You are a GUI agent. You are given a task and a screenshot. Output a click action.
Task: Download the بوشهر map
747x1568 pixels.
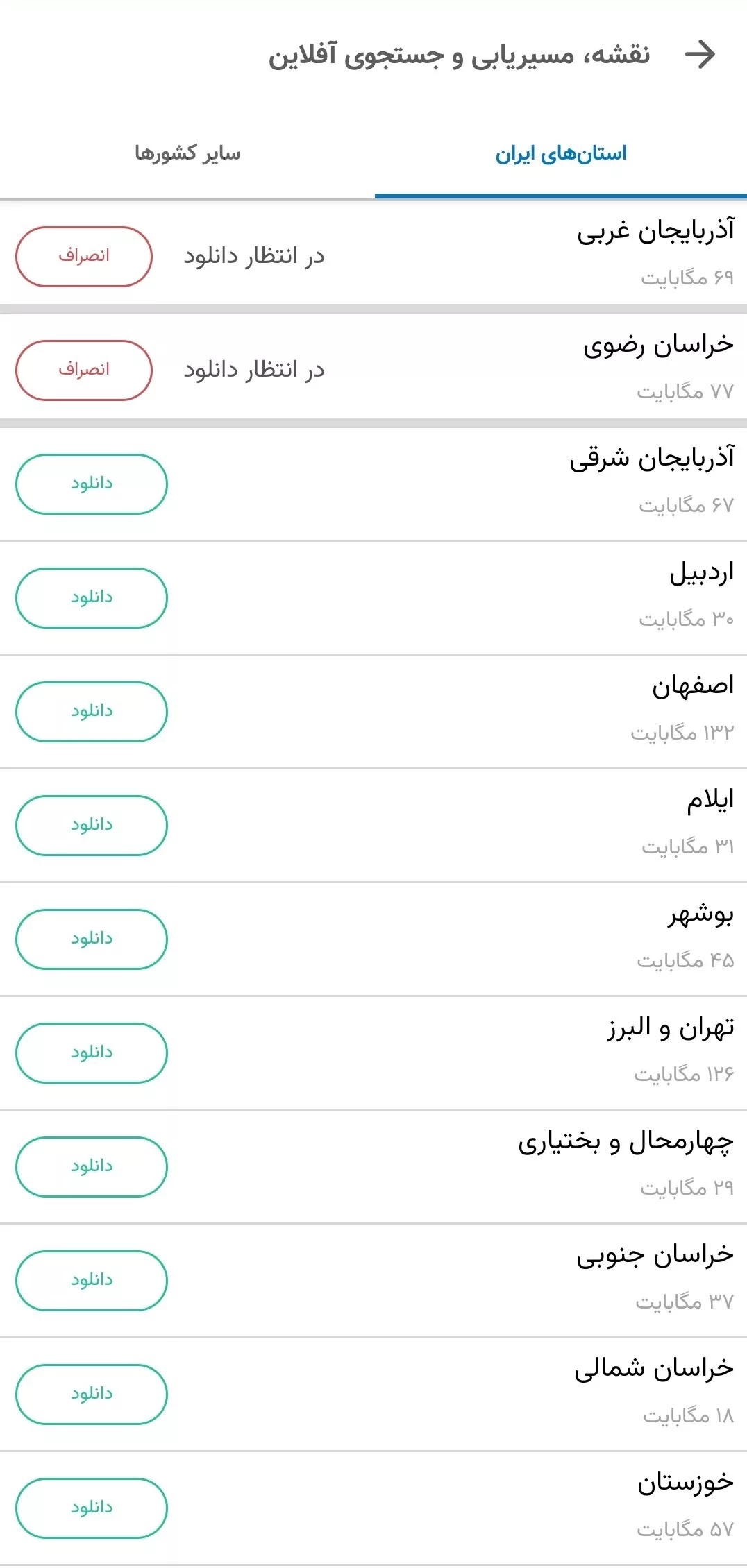tap(92, 938)
